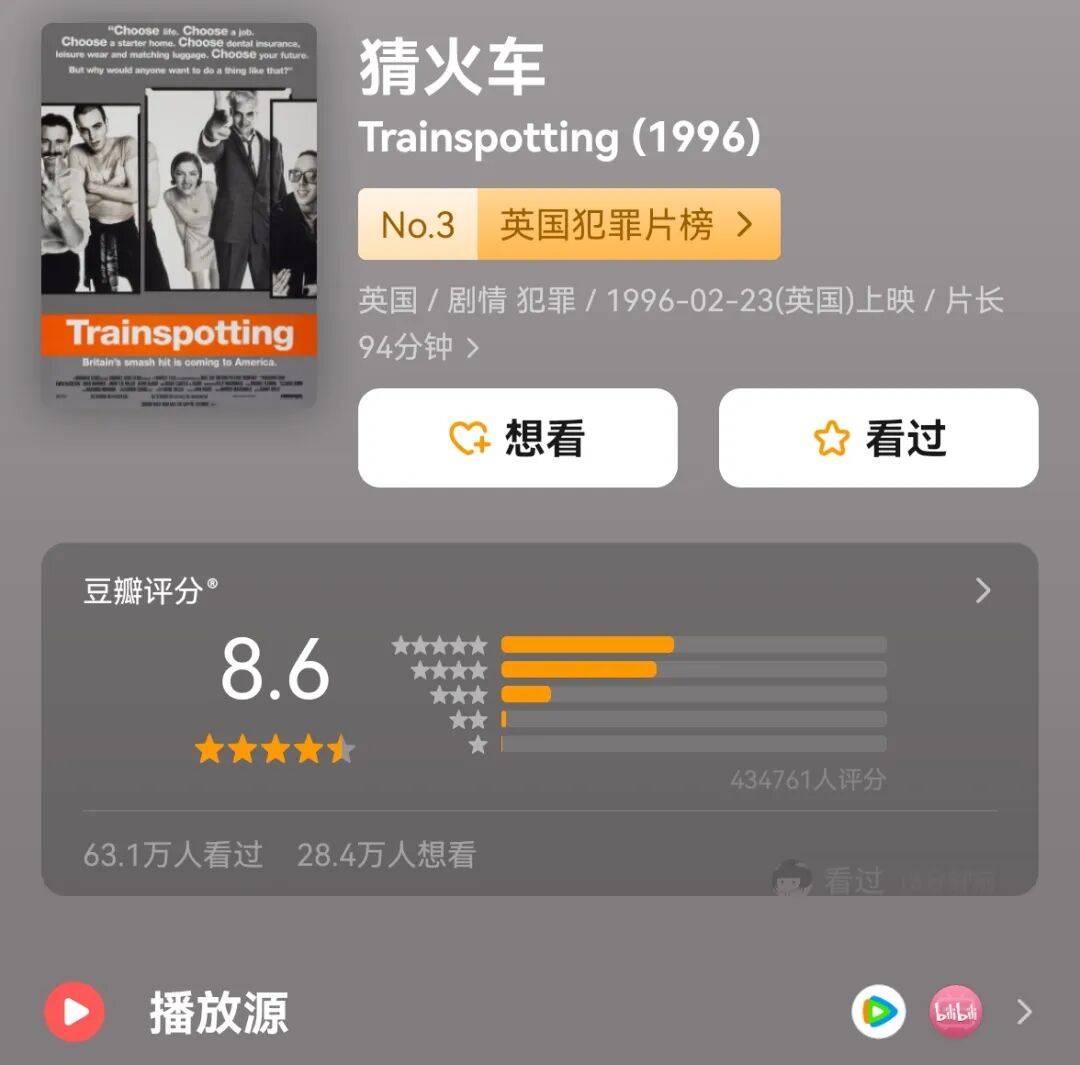1080x1065 pixels.
Task: Open the 播放源 playback sources row
Action: coord(1023,1012)
